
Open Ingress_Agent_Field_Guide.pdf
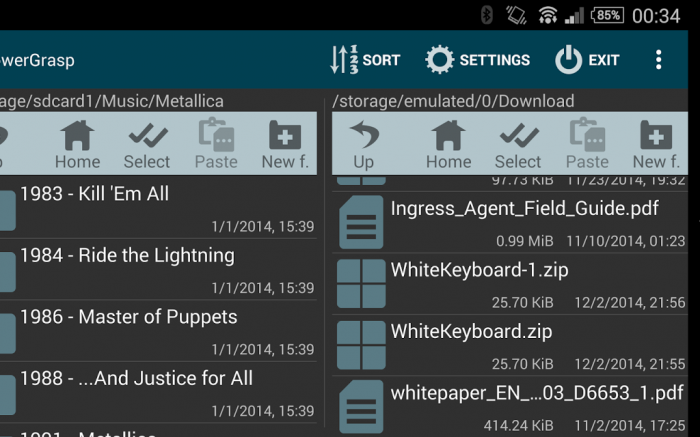pyautogui.click(x=524, y=210)
